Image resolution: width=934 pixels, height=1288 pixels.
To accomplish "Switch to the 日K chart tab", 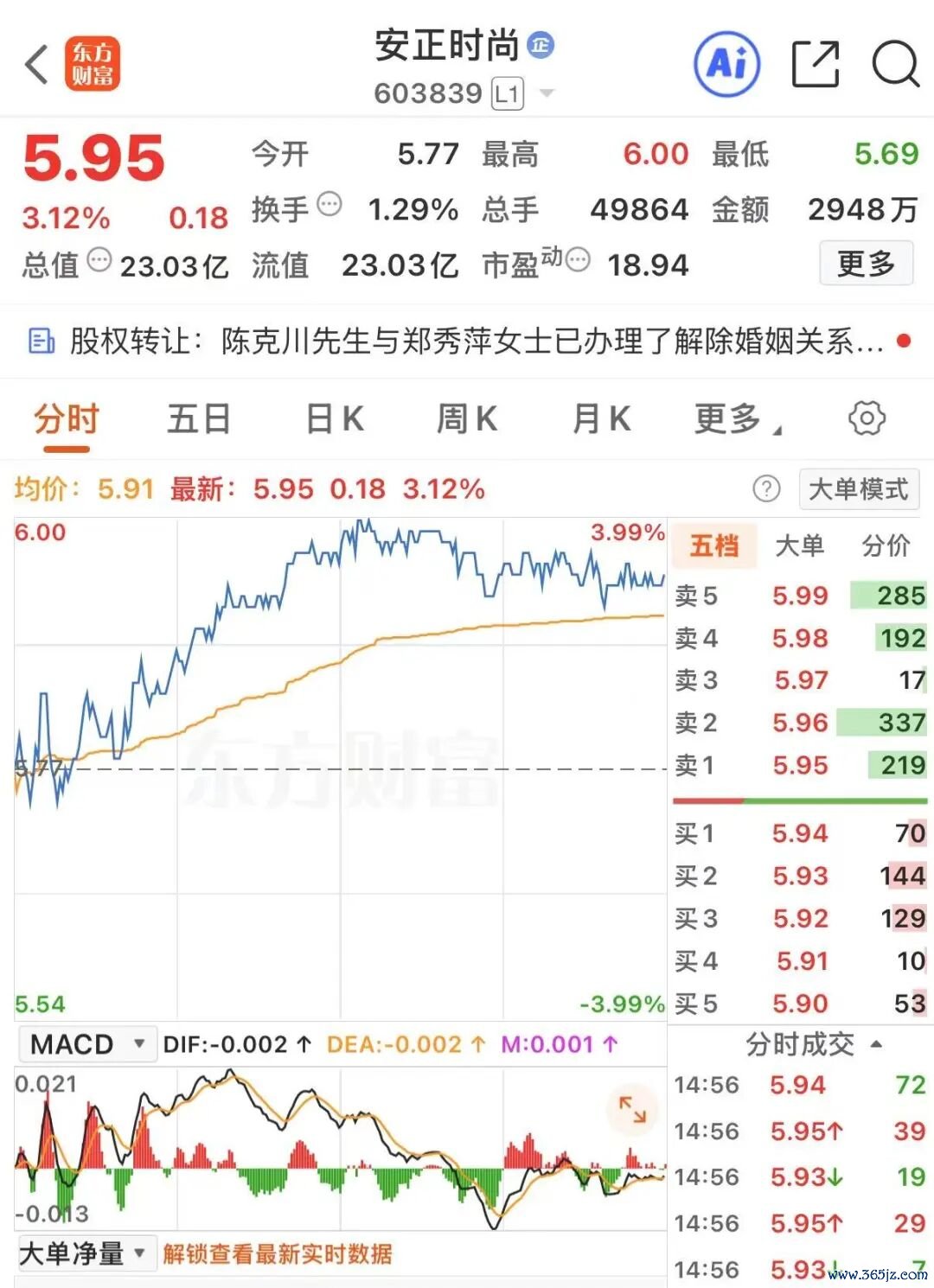I will [x=334, y=419].
